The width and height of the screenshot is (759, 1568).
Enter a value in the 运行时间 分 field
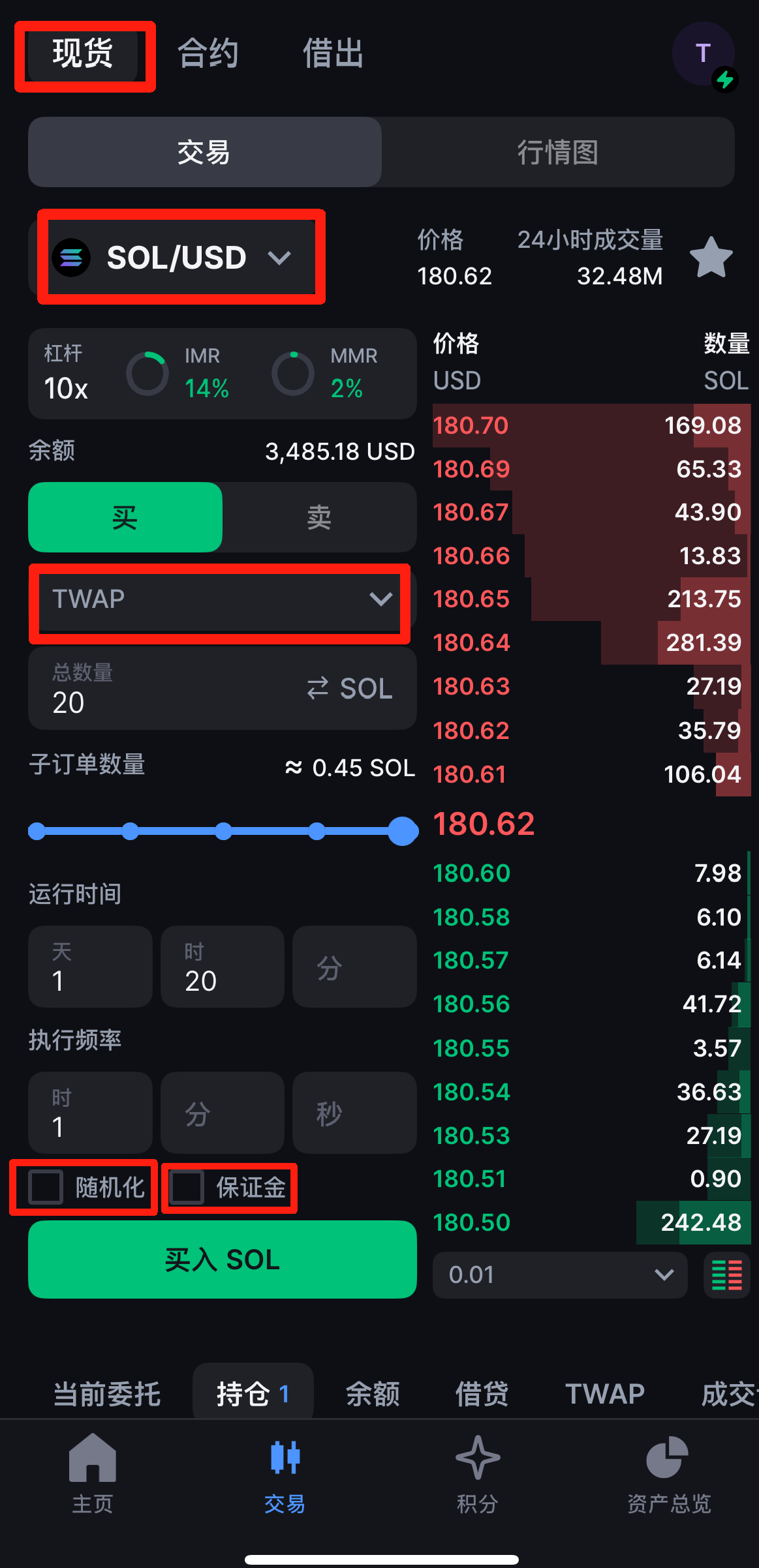354,967
